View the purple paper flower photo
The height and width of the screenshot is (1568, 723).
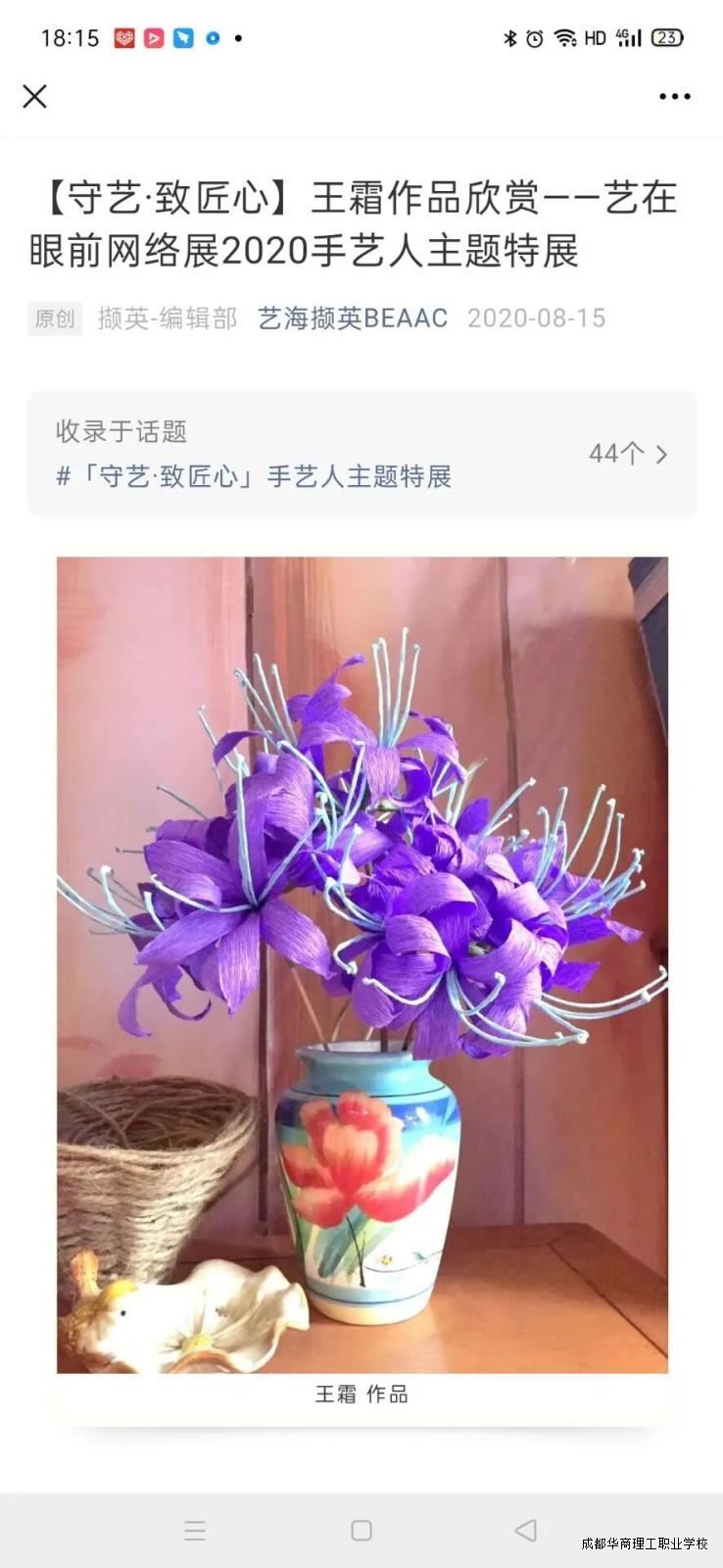tap(361, 964)
